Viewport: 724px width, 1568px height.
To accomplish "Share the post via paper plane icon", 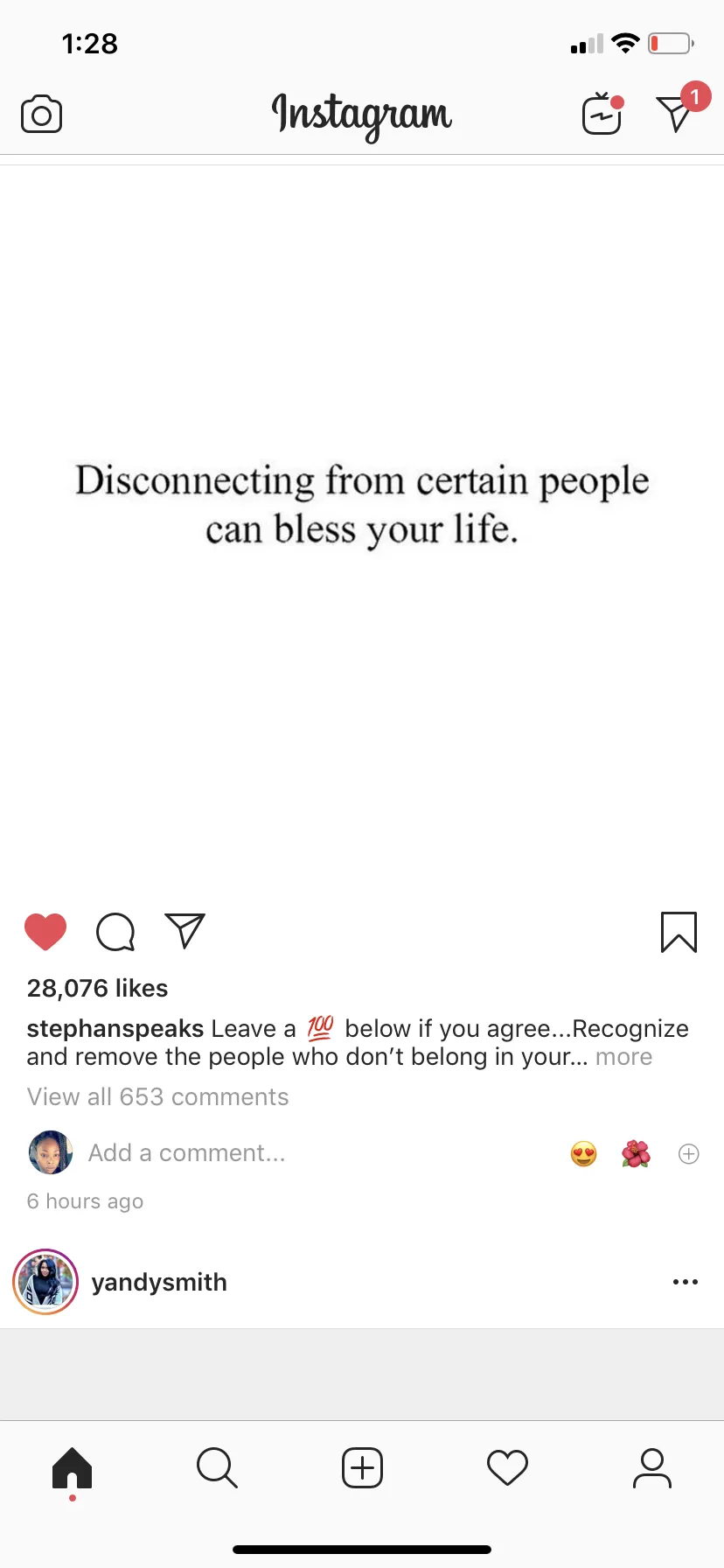I will pyautogui.click(x=184, y=931).
